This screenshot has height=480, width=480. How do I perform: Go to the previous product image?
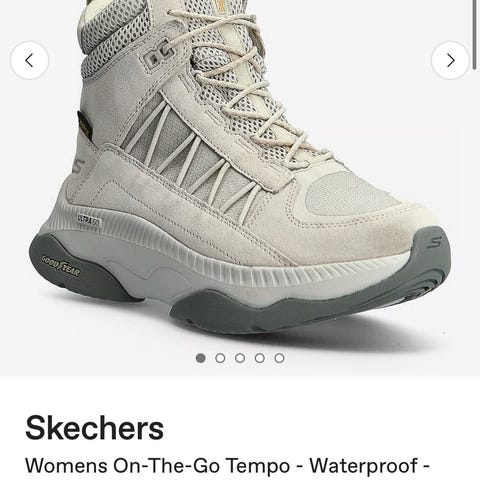tap(29, 60)
